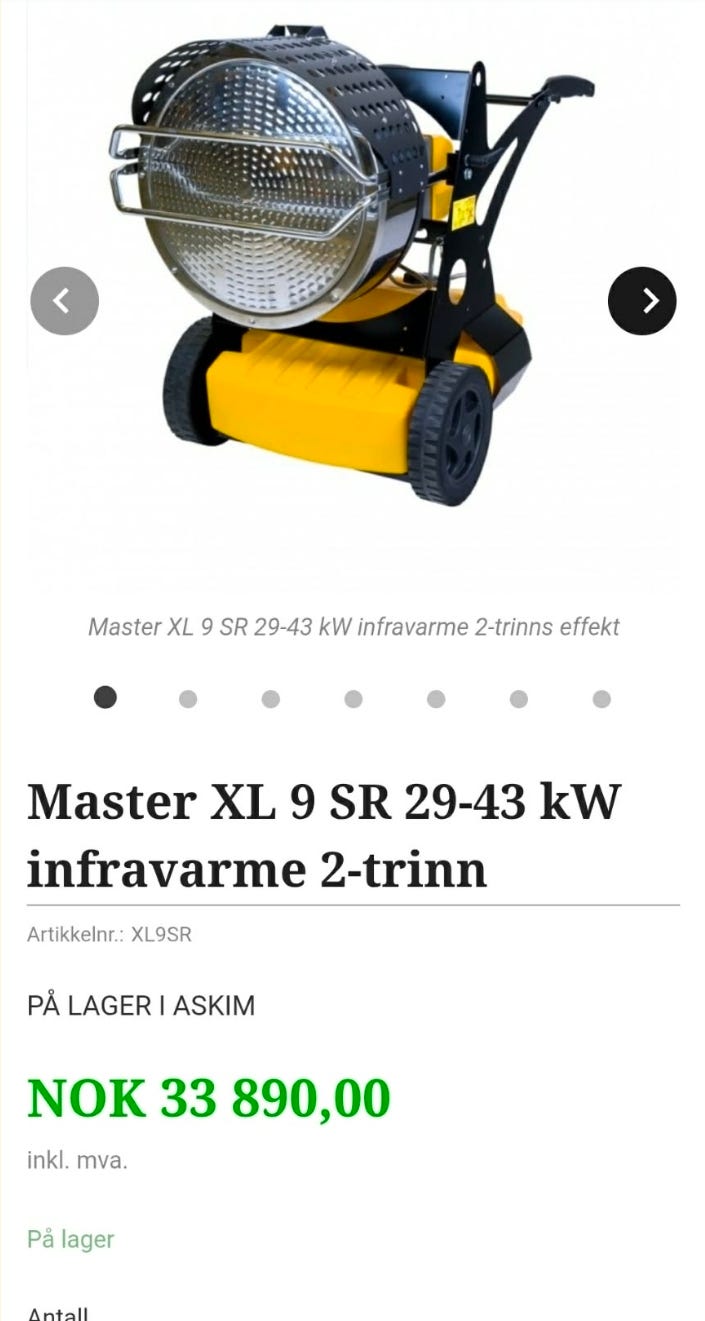Jump to the second carousel dot

coord(188,699)
